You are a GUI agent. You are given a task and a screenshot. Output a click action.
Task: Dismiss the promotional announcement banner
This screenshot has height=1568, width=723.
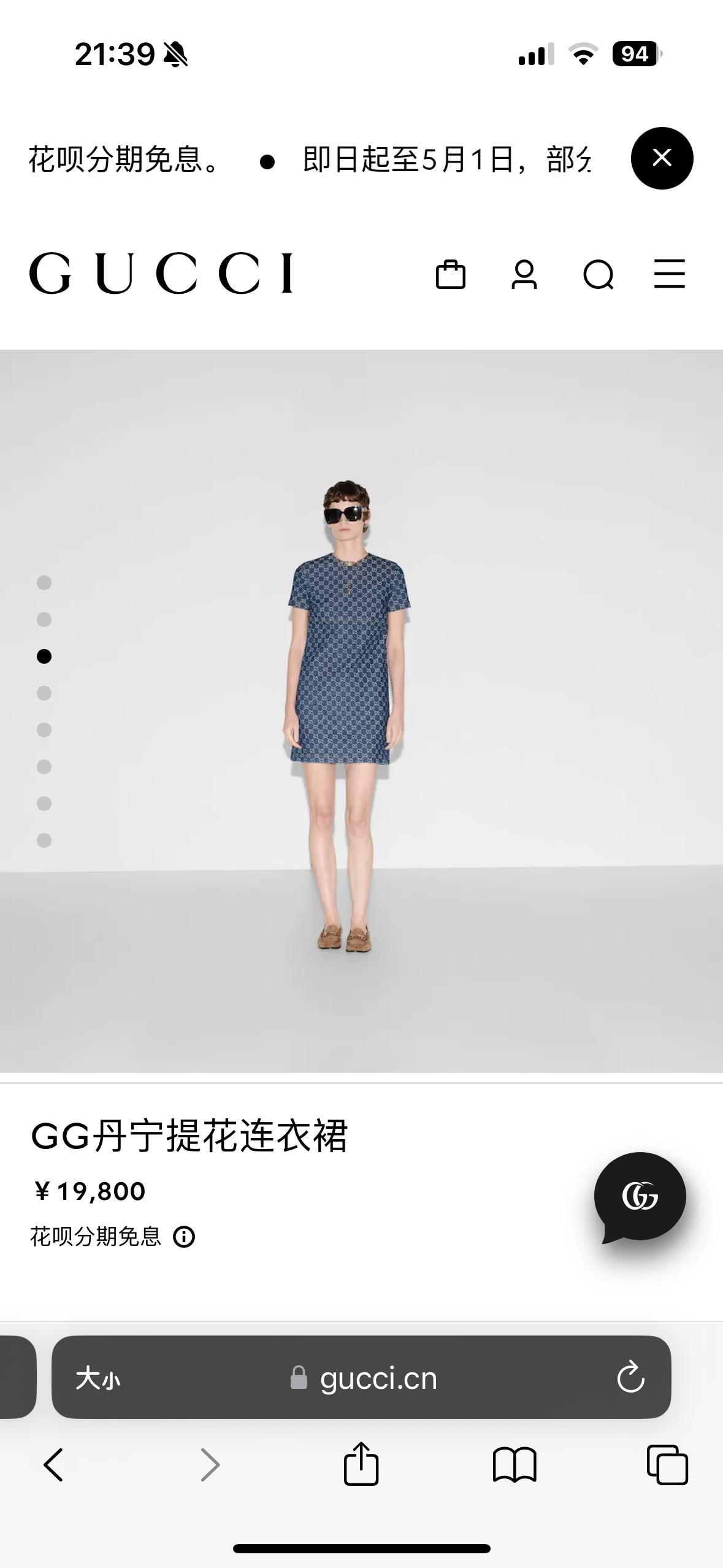(662, 158)
